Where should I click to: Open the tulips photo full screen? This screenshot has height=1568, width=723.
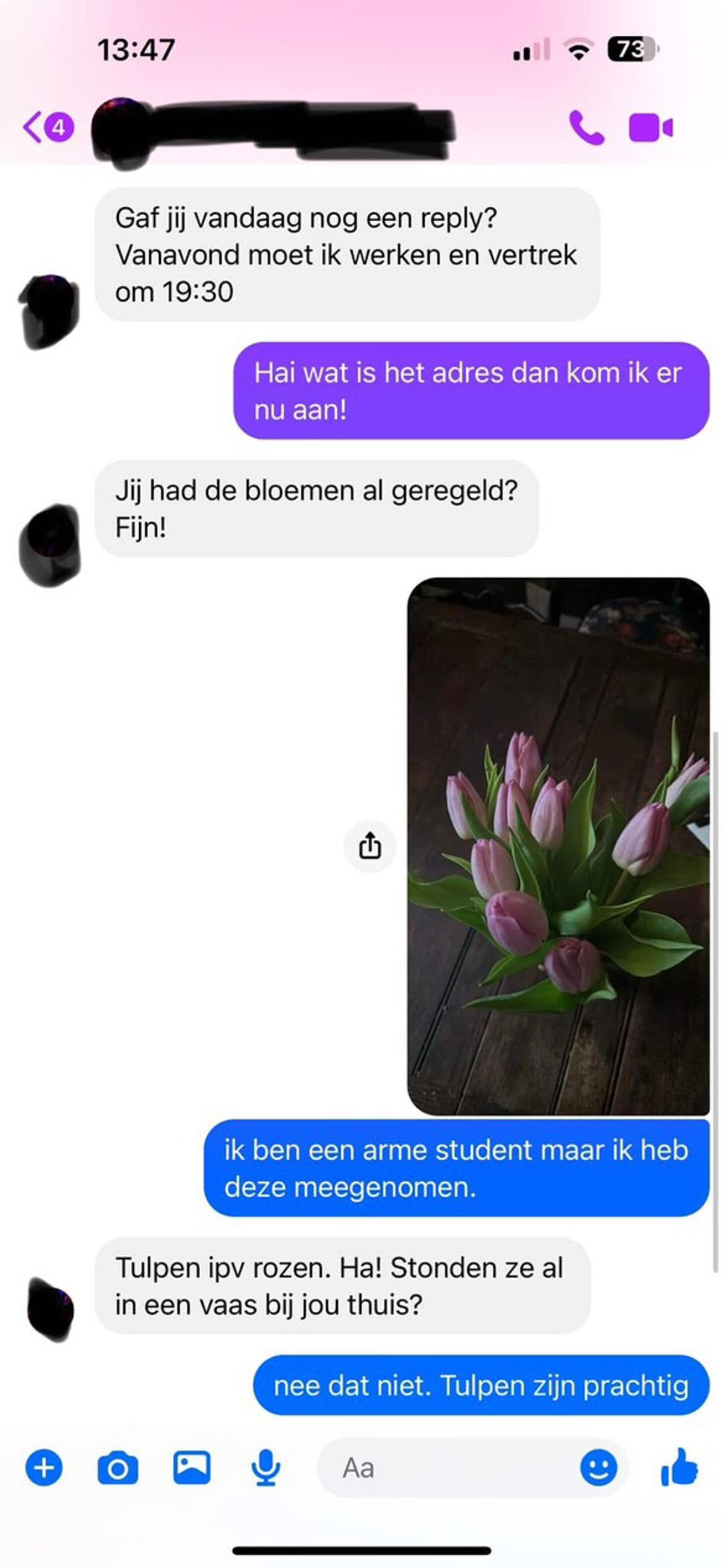point(557,846)
